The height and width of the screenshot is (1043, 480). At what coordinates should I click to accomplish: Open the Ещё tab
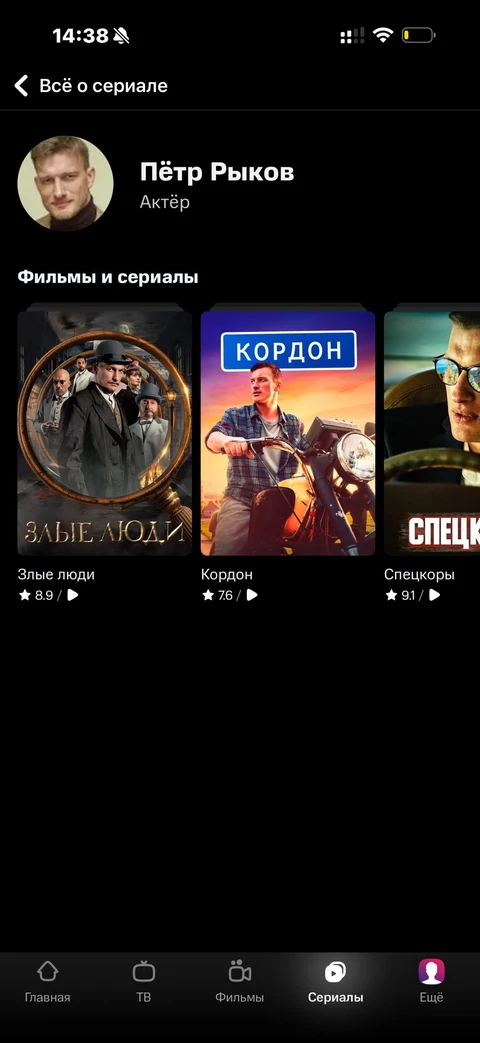point(431,981)
